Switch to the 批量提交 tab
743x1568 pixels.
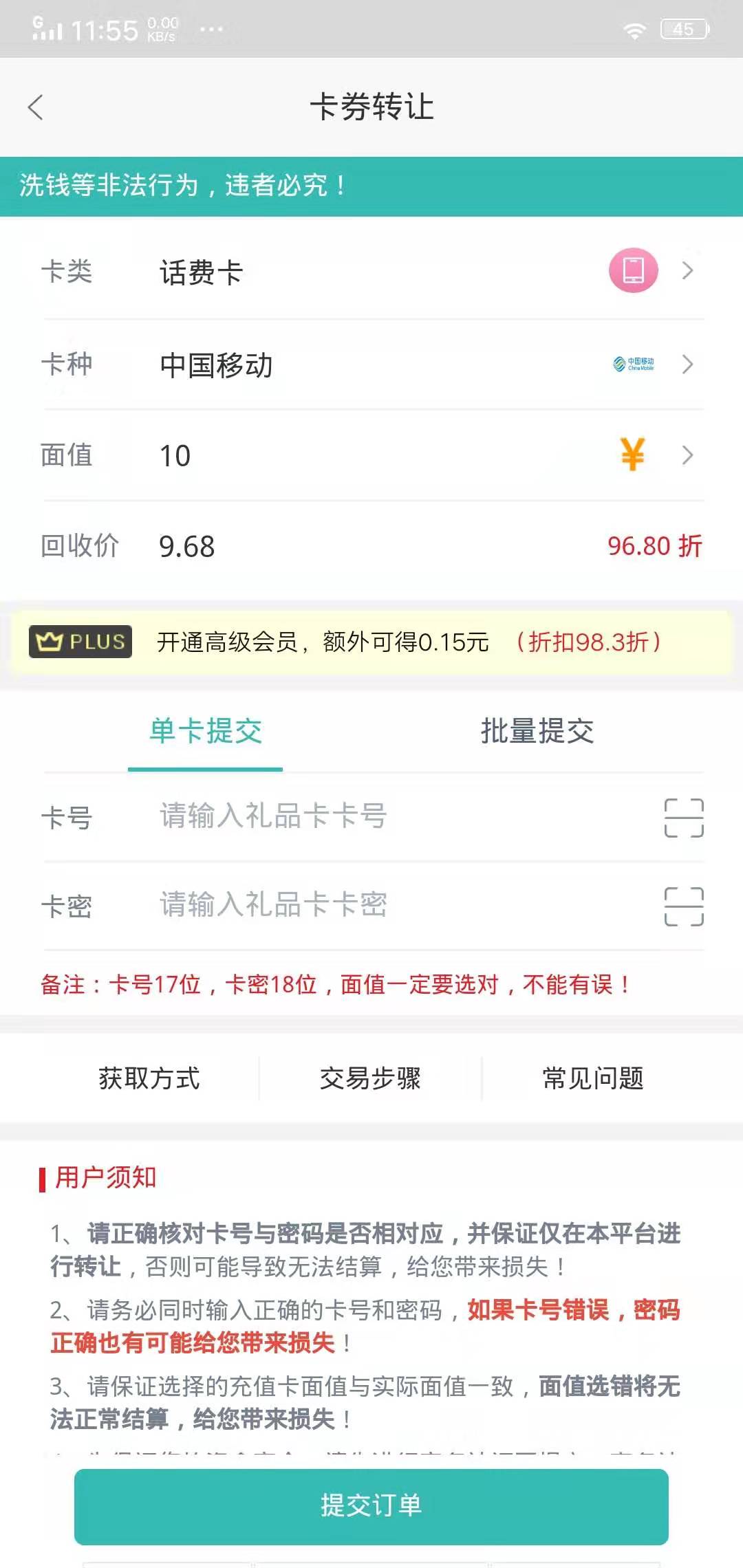539,732
